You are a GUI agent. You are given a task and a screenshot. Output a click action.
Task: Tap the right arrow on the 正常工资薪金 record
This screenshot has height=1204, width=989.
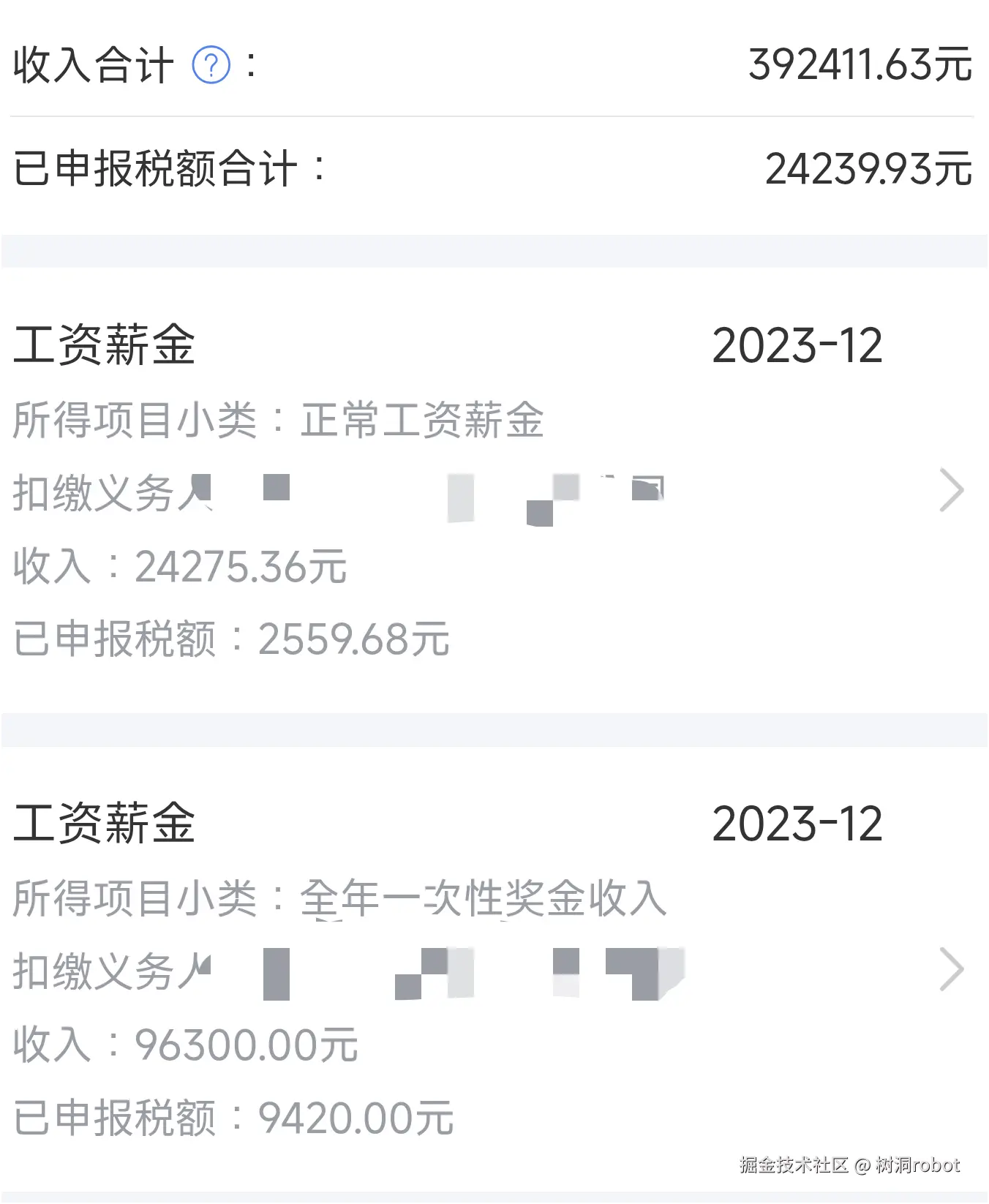pos(952,491)
